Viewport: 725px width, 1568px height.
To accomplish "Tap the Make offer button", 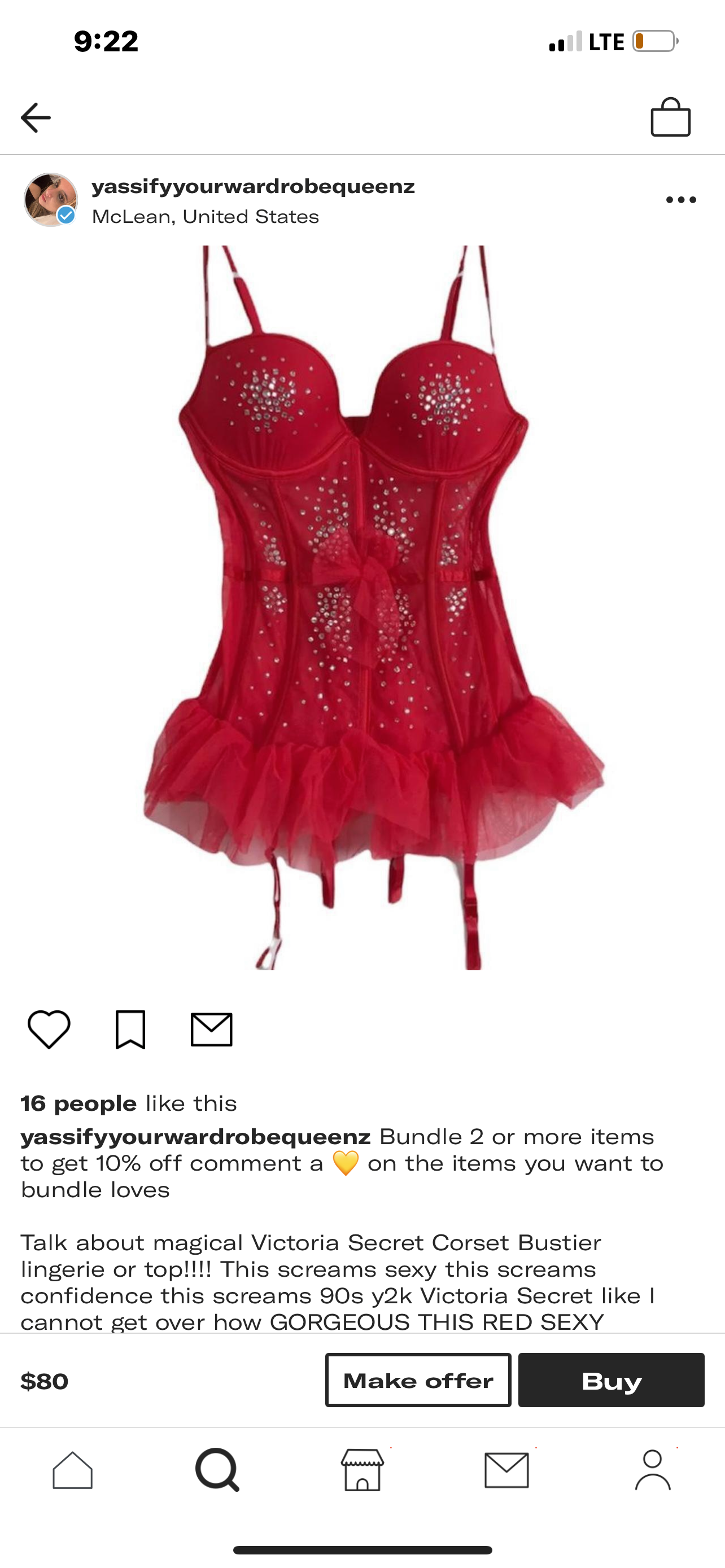I will click(418, 1380).
